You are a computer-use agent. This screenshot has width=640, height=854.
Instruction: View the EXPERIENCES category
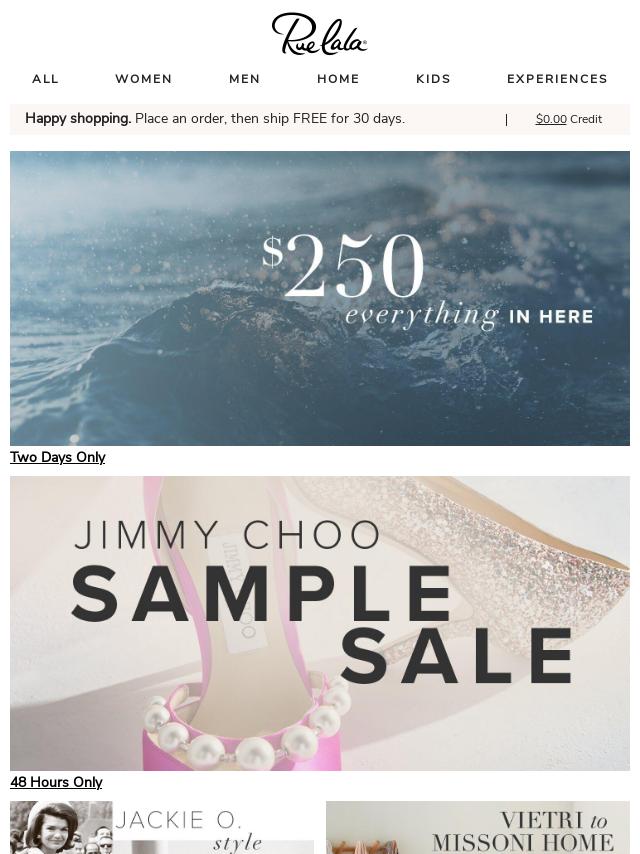[x=557, y=79]
